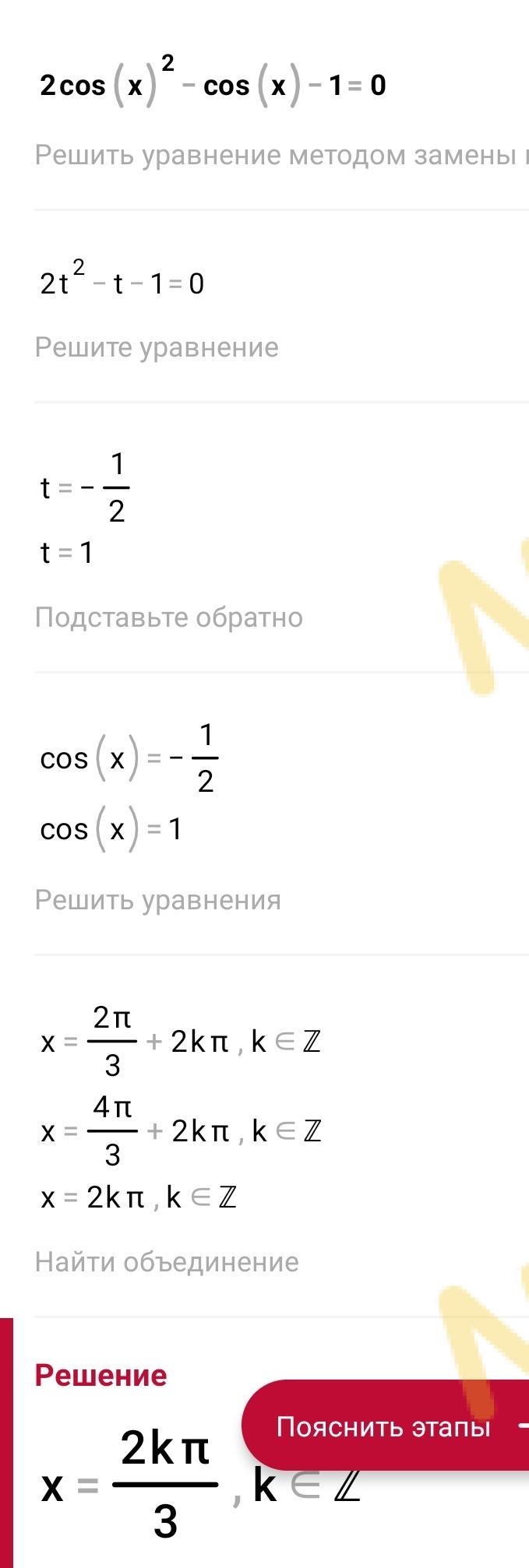Image resolution: width=529 pixels, height=1568 pixels.
Task: Tap the Пояснить этапы button
Action: click(x=385, y=1426)
